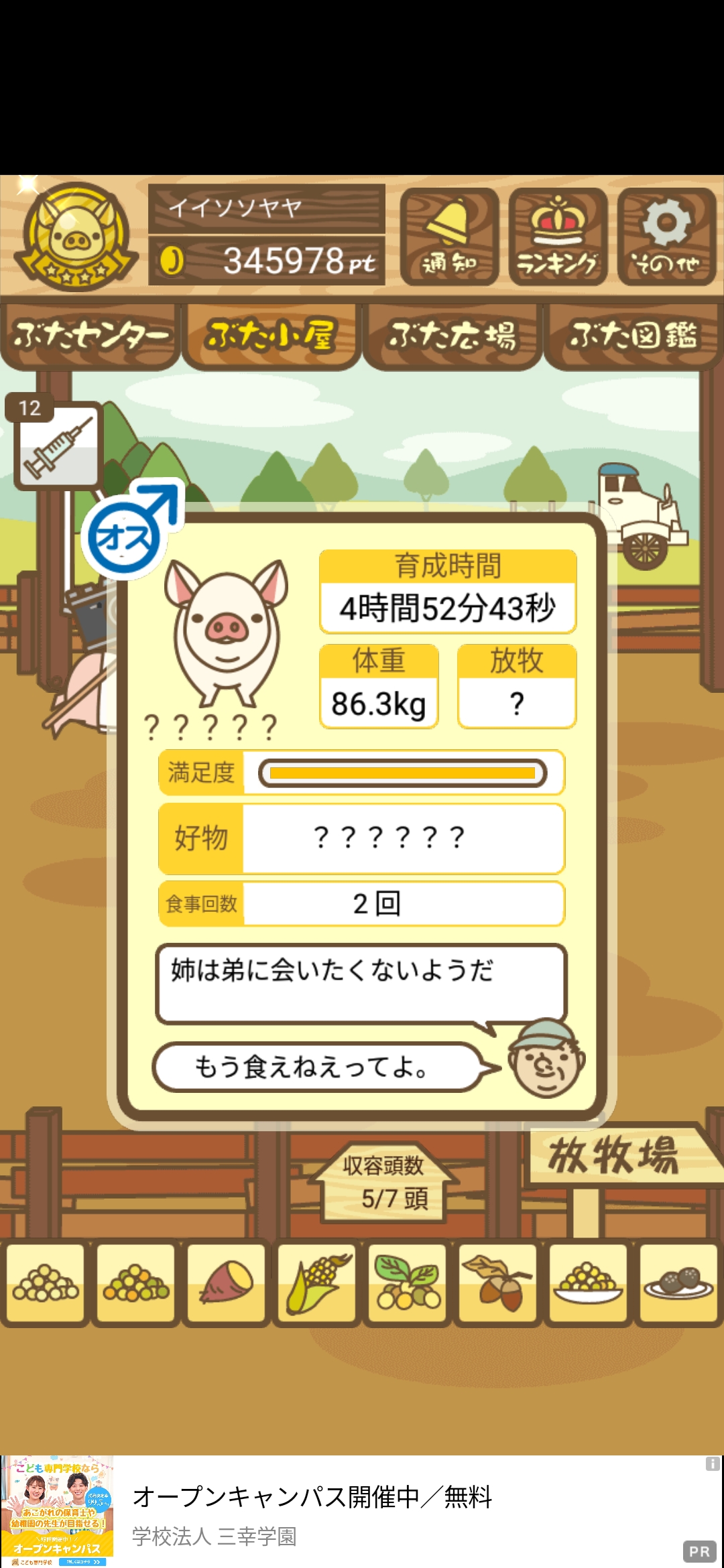Select the leafy beans feed
Image resolution: width=724 pixels, height=1568 pixels.
point(408,1283)
